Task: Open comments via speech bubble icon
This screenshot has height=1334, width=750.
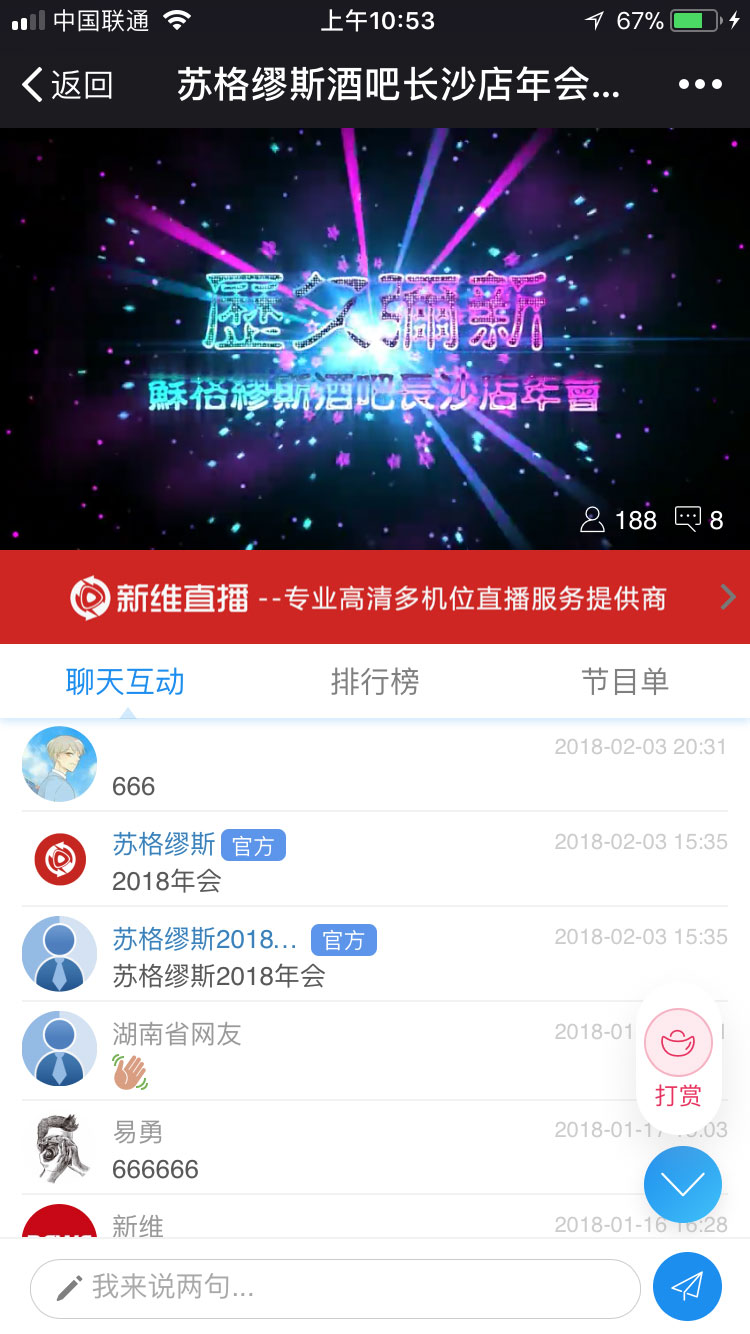Action: (689, 519)
